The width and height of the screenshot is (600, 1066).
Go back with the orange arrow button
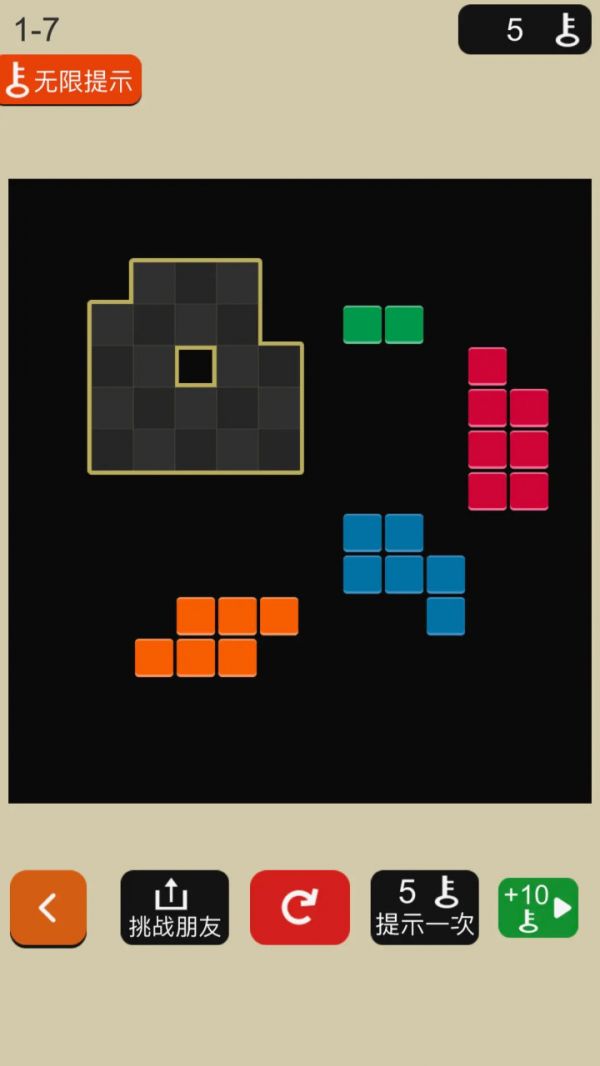click(48, 907)
